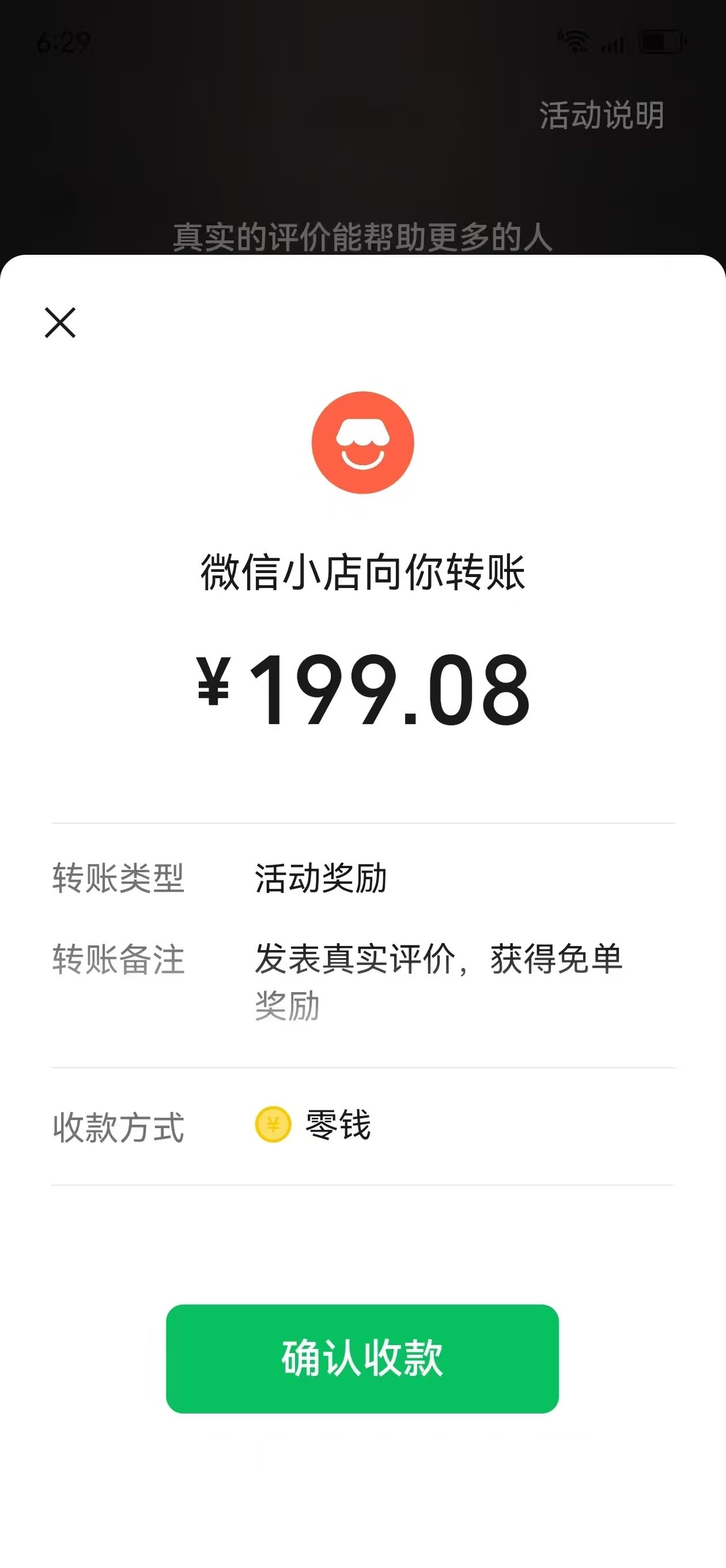This screenshot has height=1568, width=726.
Task: Close the transfer receipt sheet
Action: coord(60,323)
